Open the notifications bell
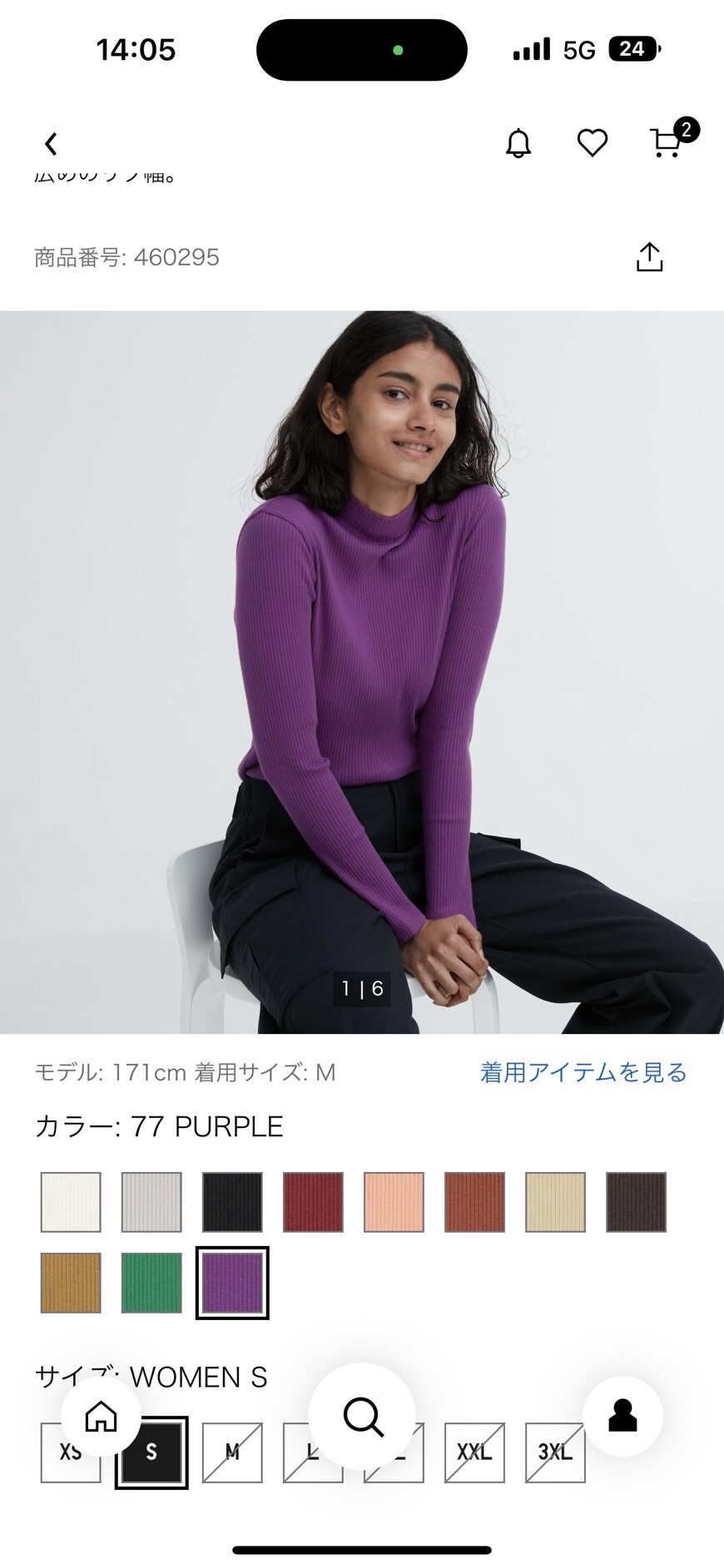The width and height of the screenshot is (724, 1568). [x=518, y=143]
